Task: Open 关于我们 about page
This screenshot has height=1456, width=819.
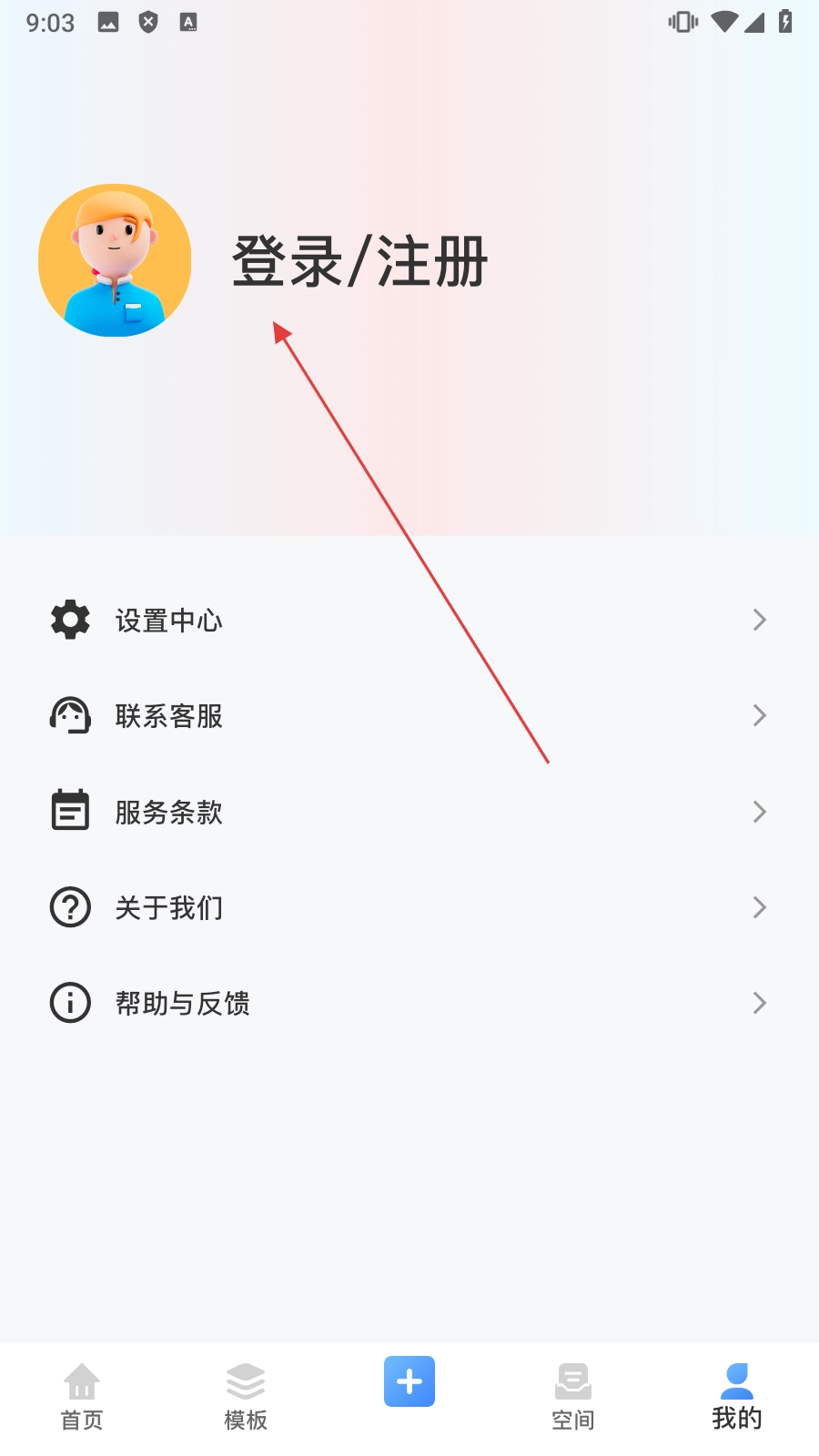Action: [x=168, y=907]
